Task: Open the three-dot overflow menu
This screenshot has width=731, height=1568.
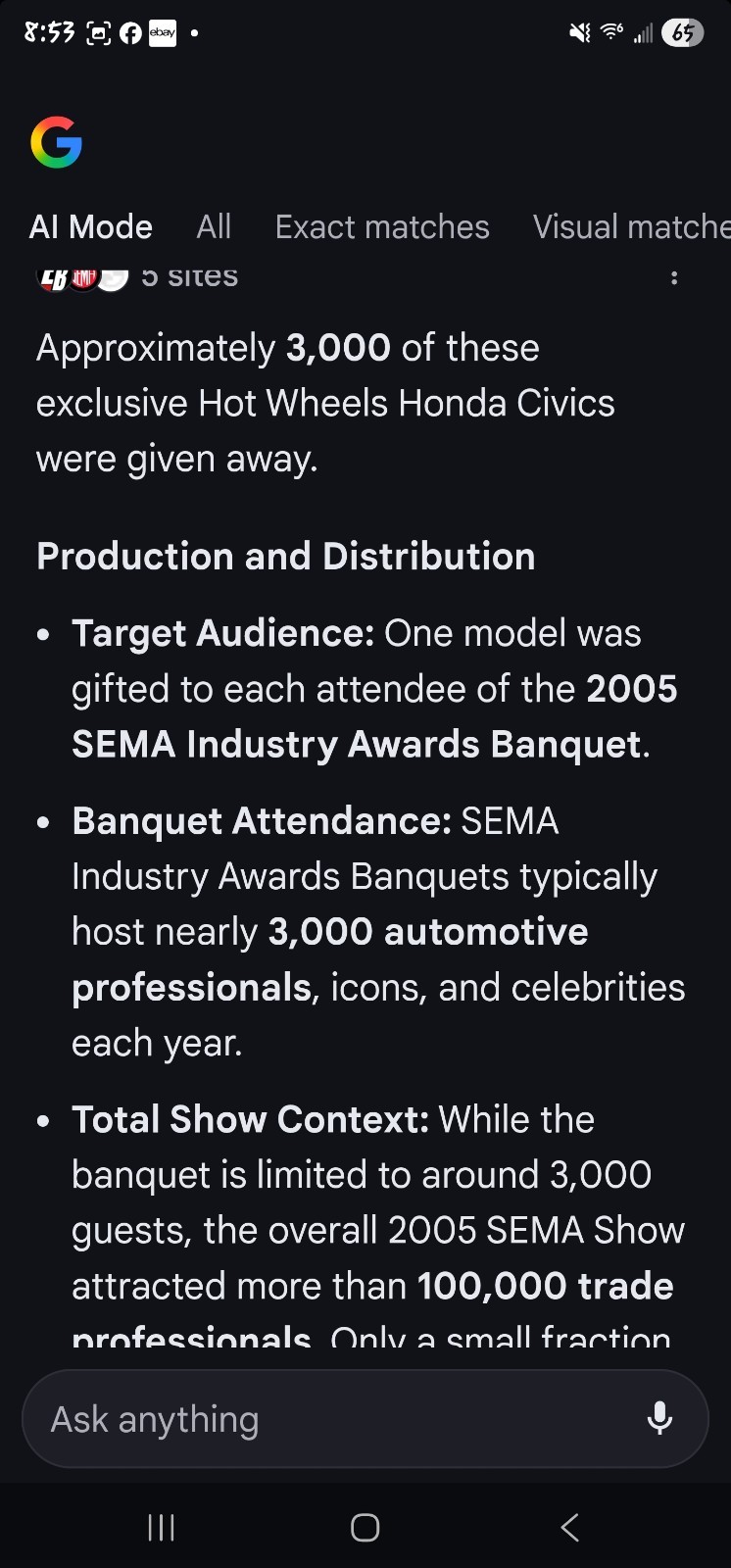Action: coord(674,278)
